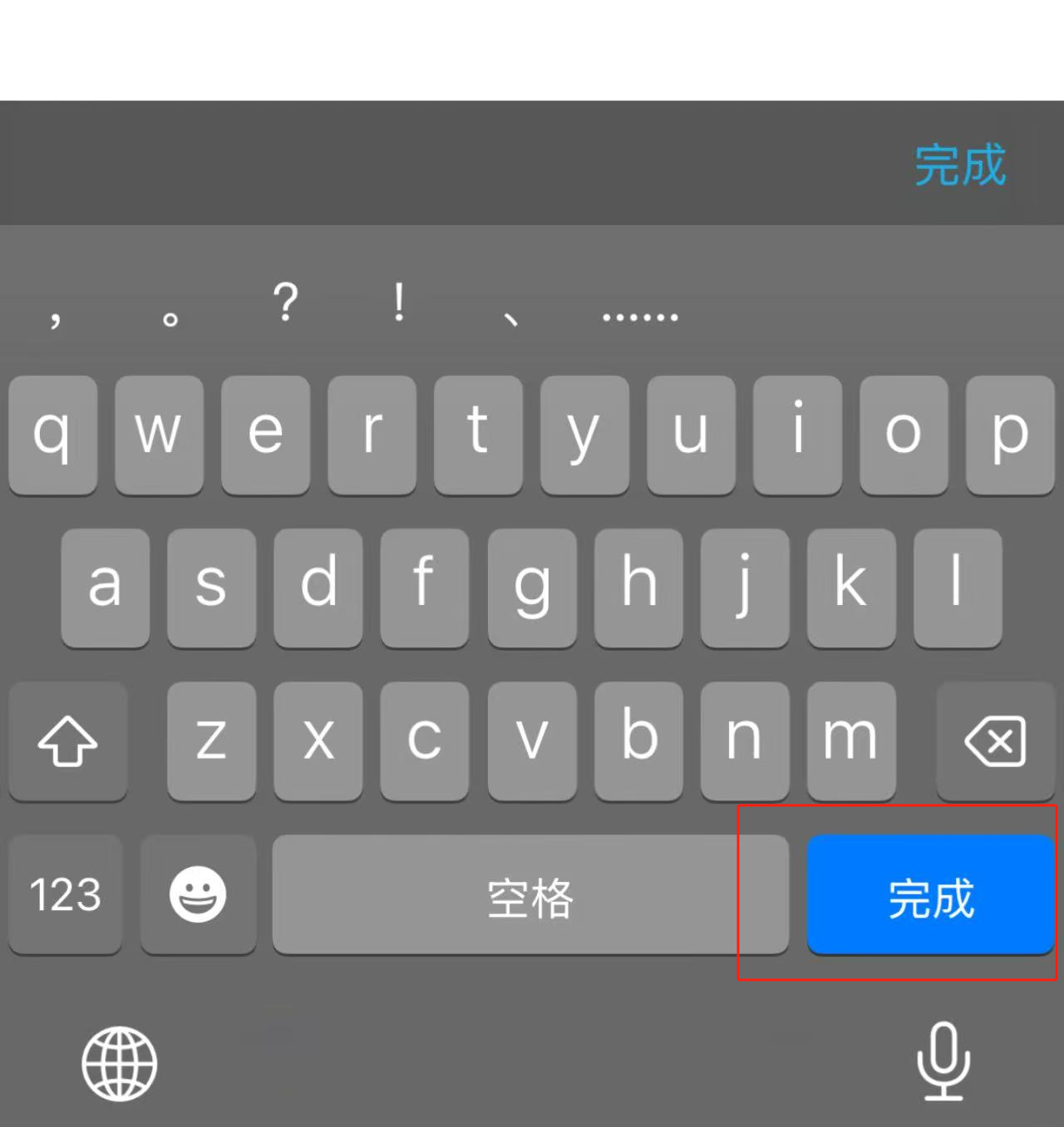Tap the 空格 space bar
Viewport: 1064px width, 1127px height.
pyautogui.click(x=530, y=895)
